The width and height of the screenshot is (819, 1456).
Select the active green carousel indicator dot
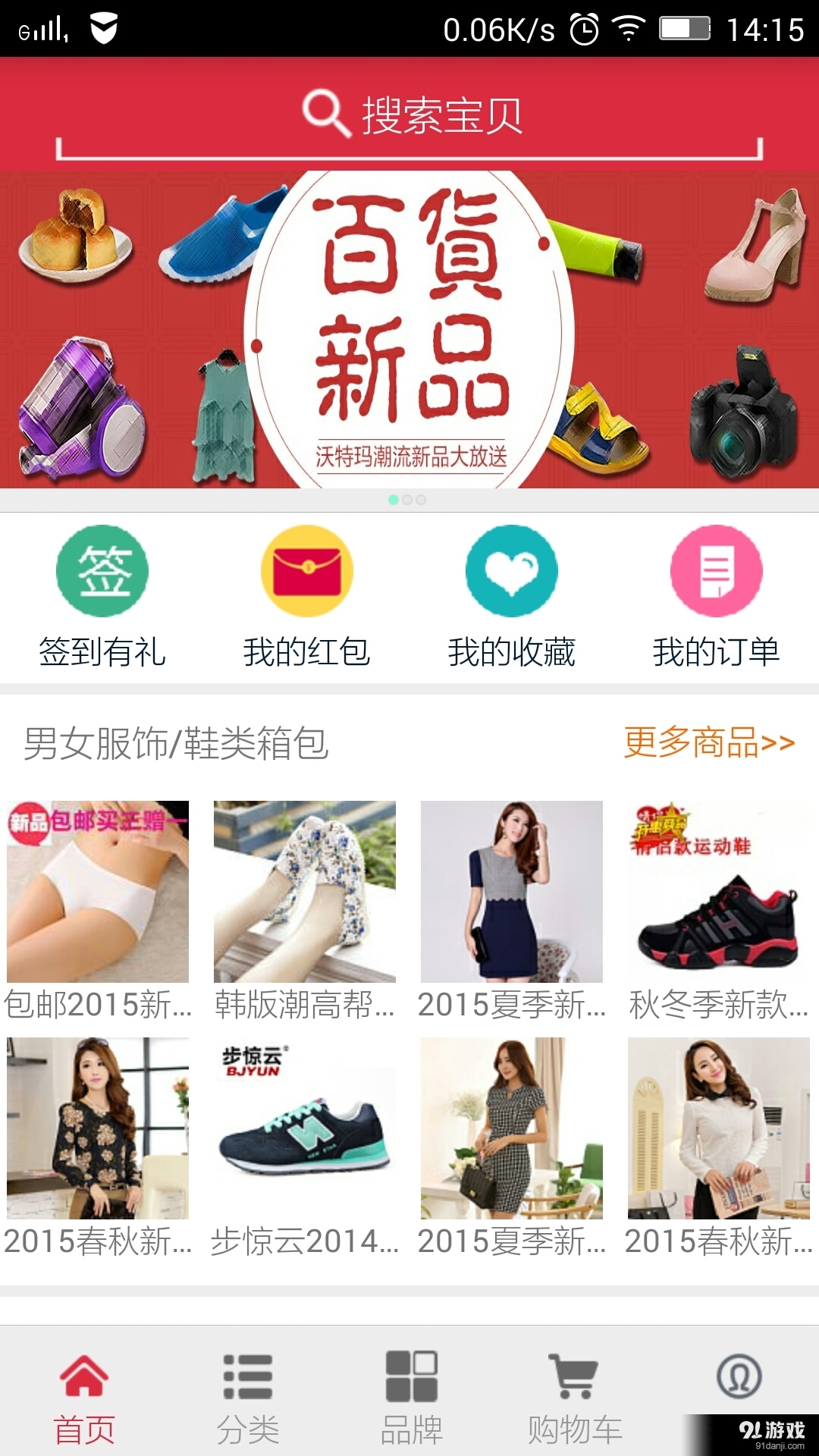tap(395, 498)
